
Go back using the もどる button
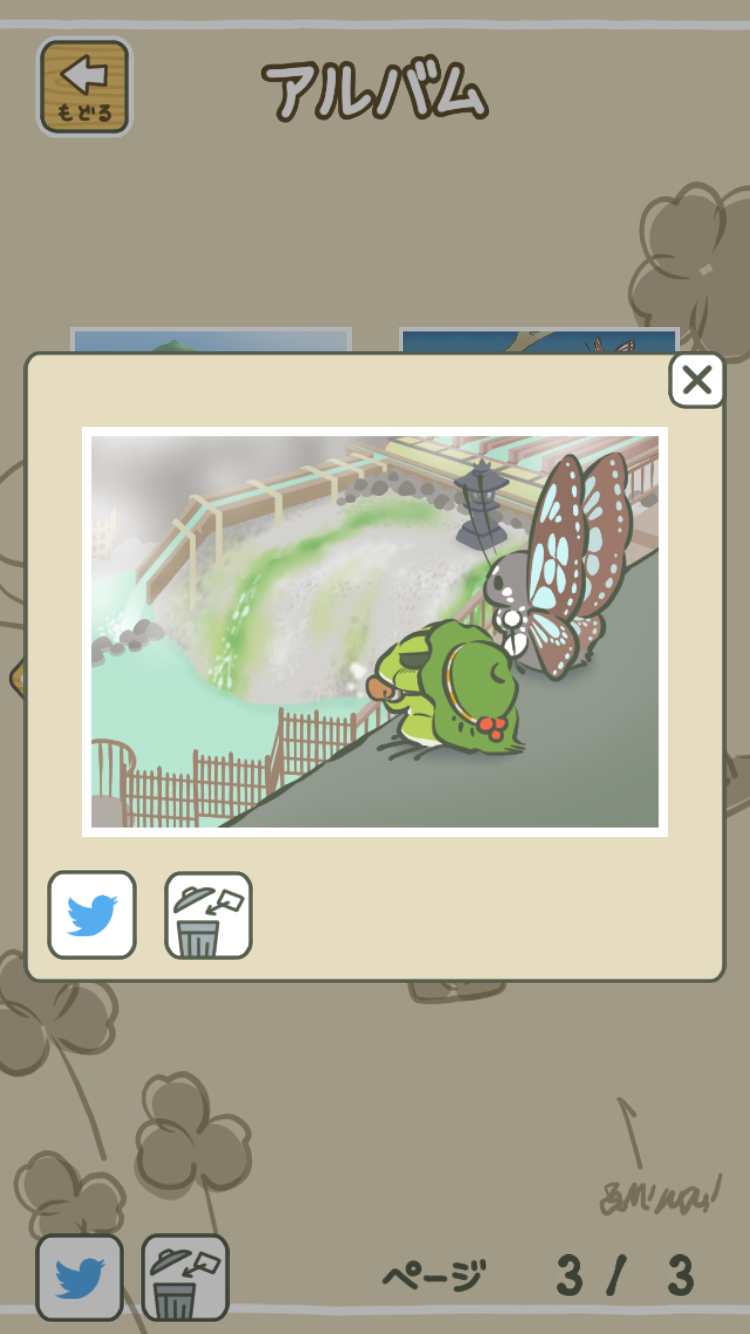pyautogui.click(x=85, y=87)
